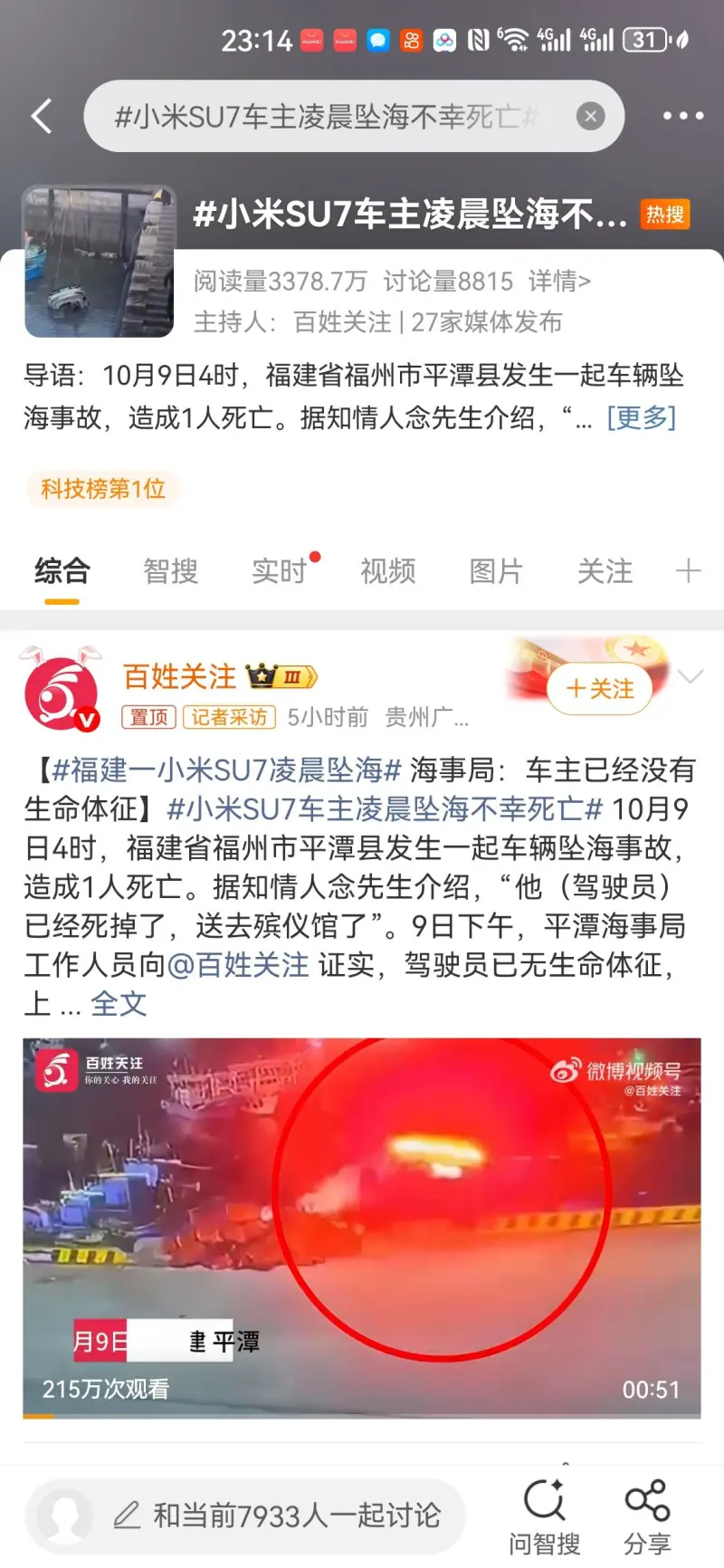Image resolution: width=724 pixels, height=1568 pixels.
Task: Switch to the 智搜 tab
Action: [170, 571]
